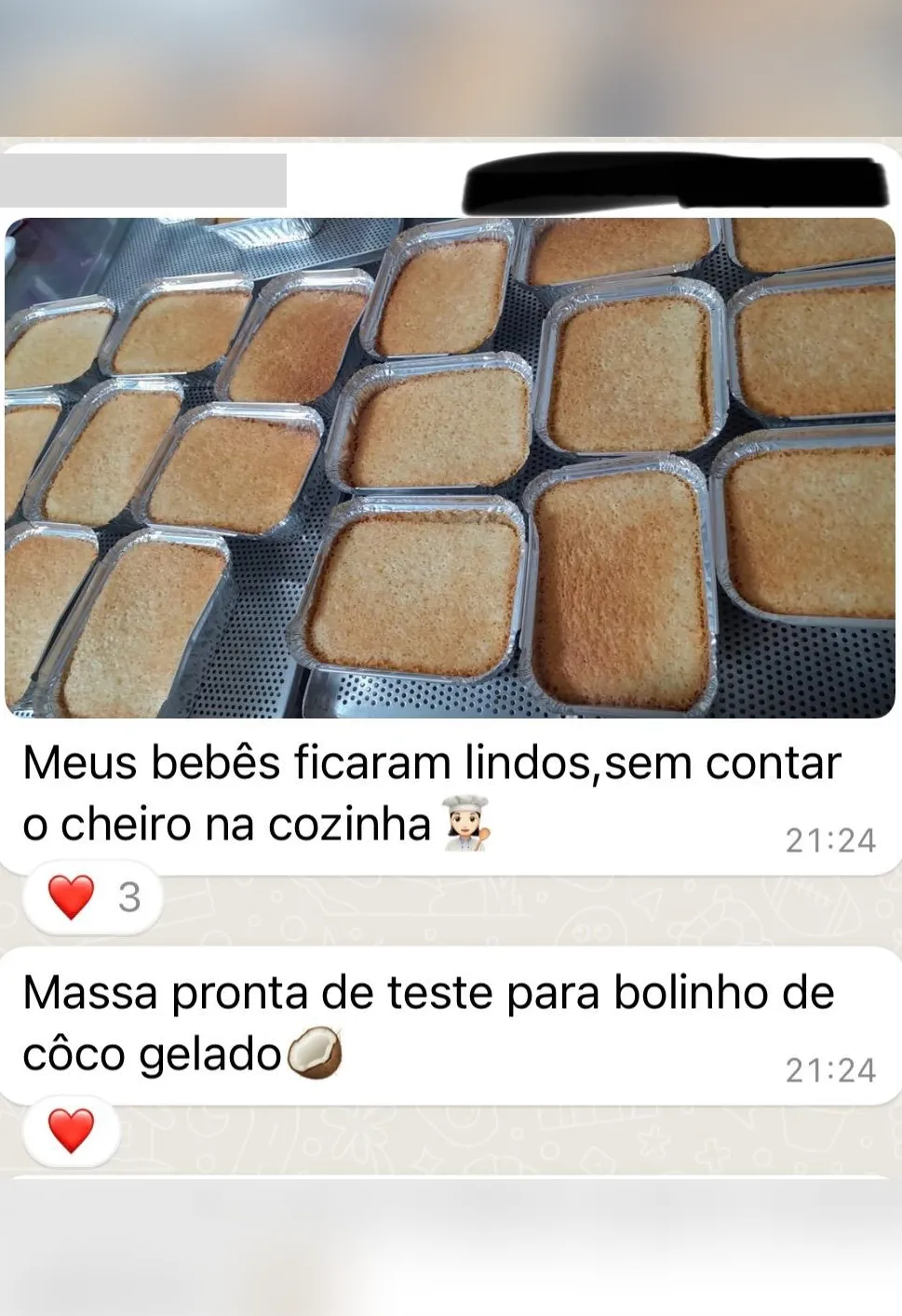Open the photo of coconut cakes in foil trays
The image size is (902, 1316).
tap(450, 467)
